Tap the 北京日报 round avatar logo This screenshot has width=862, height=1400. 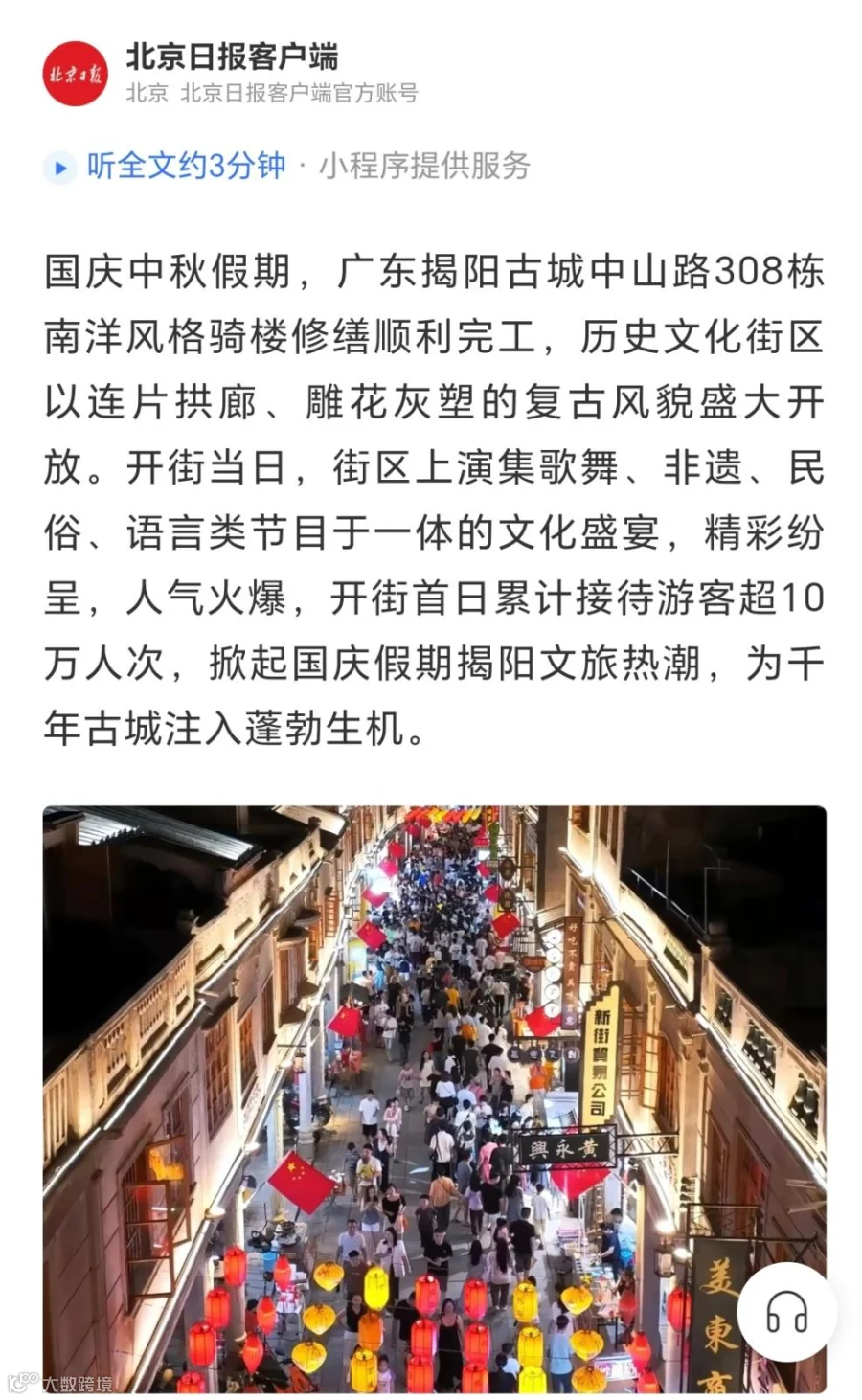pyautogui.click(x=76, y=74)
